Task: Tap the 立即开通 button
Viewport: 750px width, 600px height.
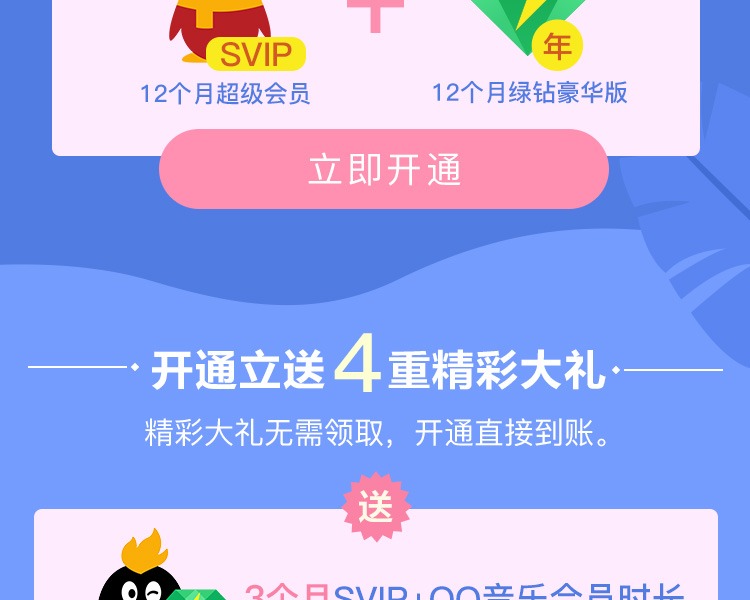Action: (384, 170)
